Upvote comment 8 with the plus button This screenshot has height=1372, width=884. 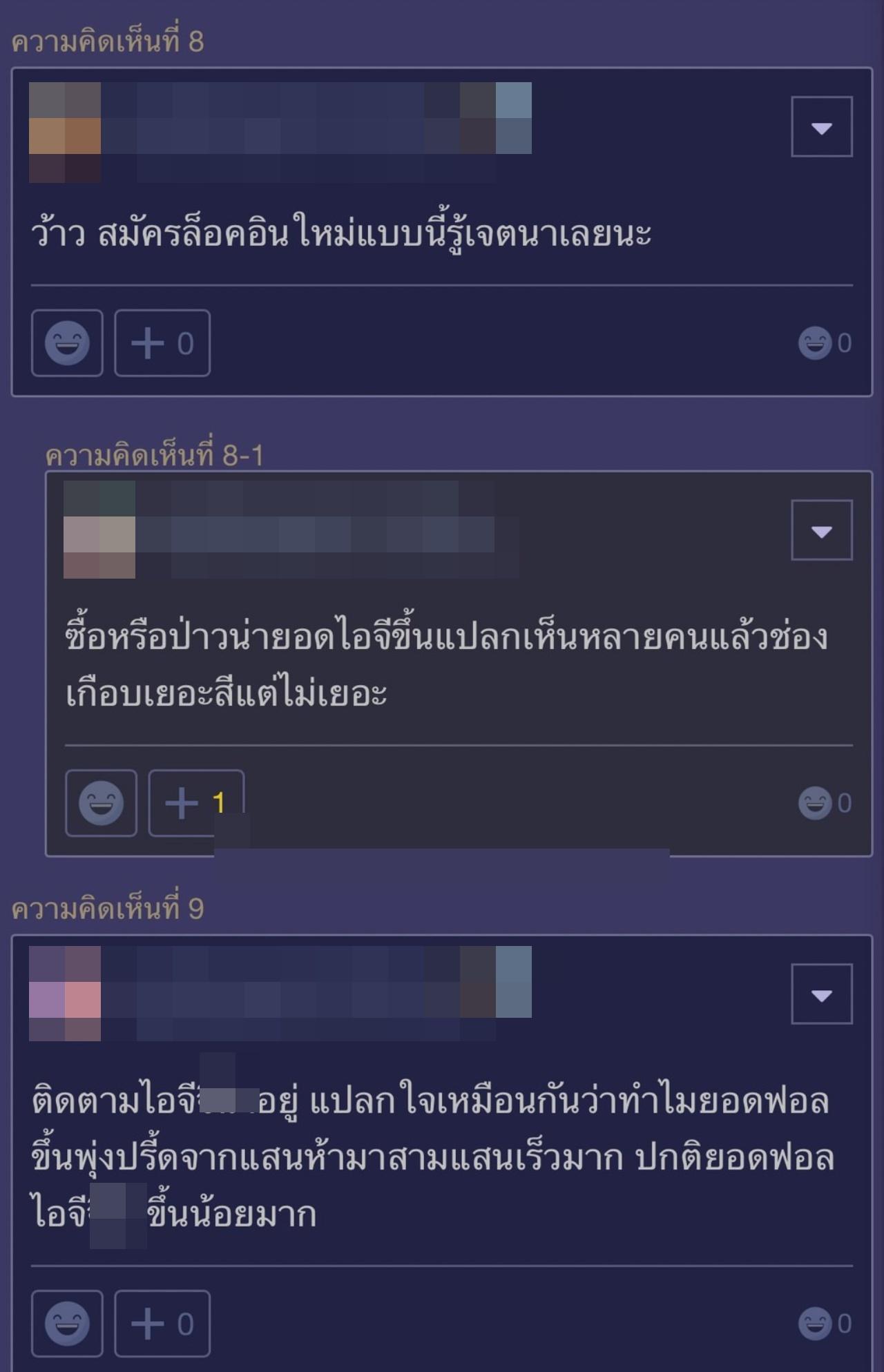click(x=162, y=343)
